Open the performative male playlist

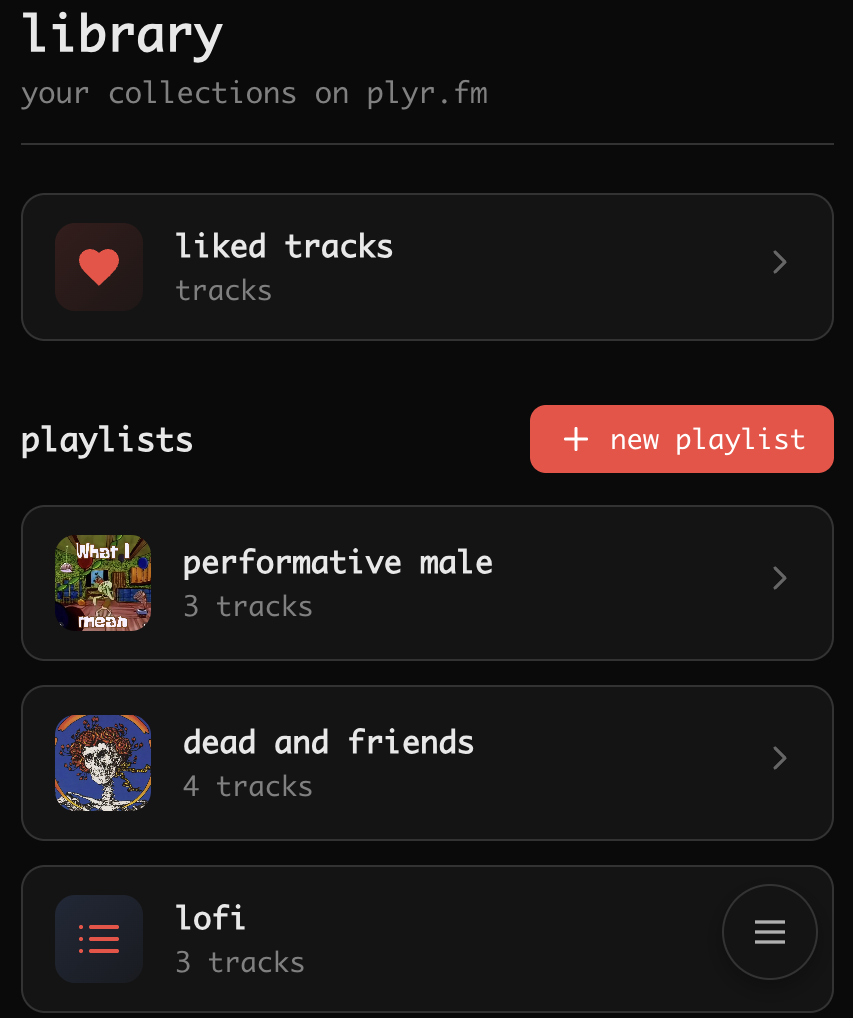click(427, 582)
